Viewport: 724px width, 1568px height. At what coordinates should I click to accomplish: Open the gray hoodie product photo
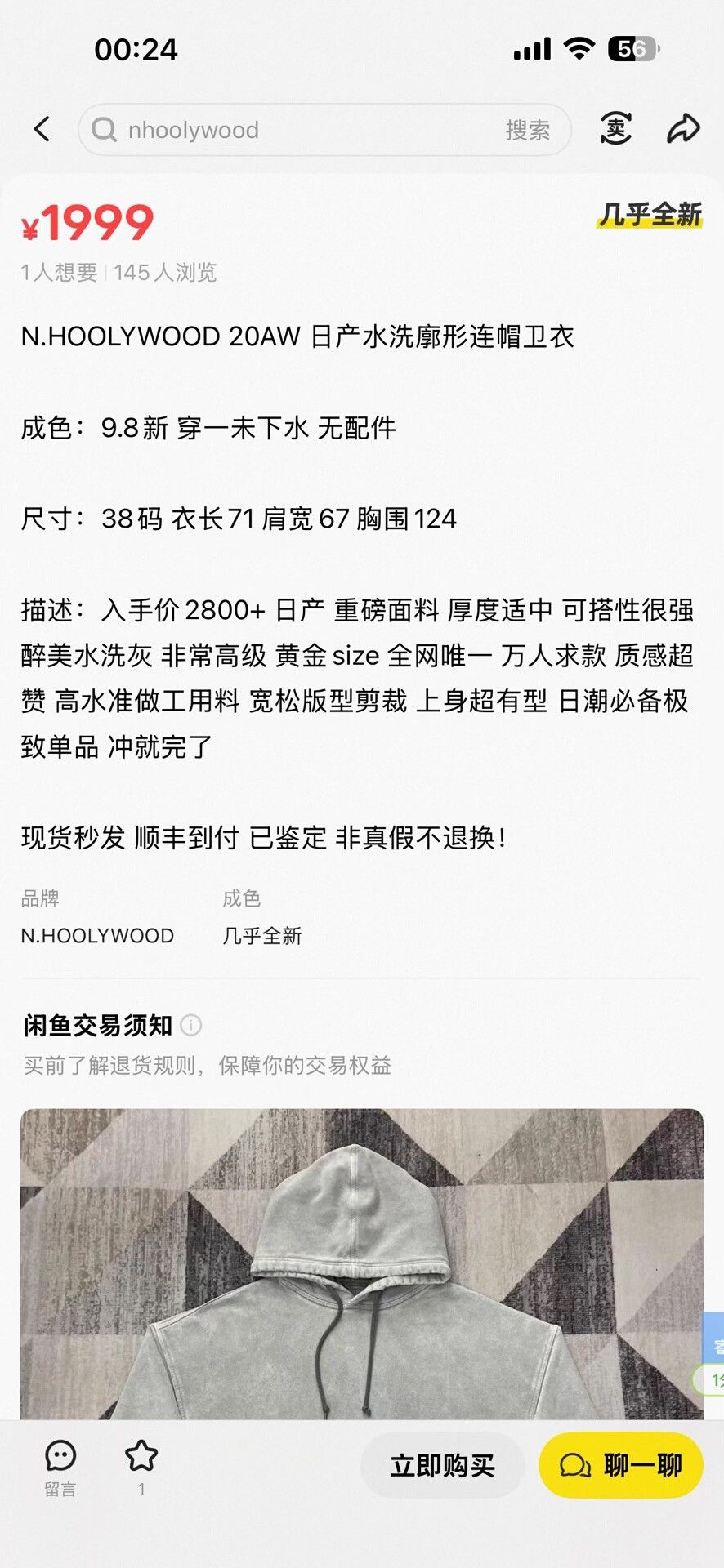362,1263
